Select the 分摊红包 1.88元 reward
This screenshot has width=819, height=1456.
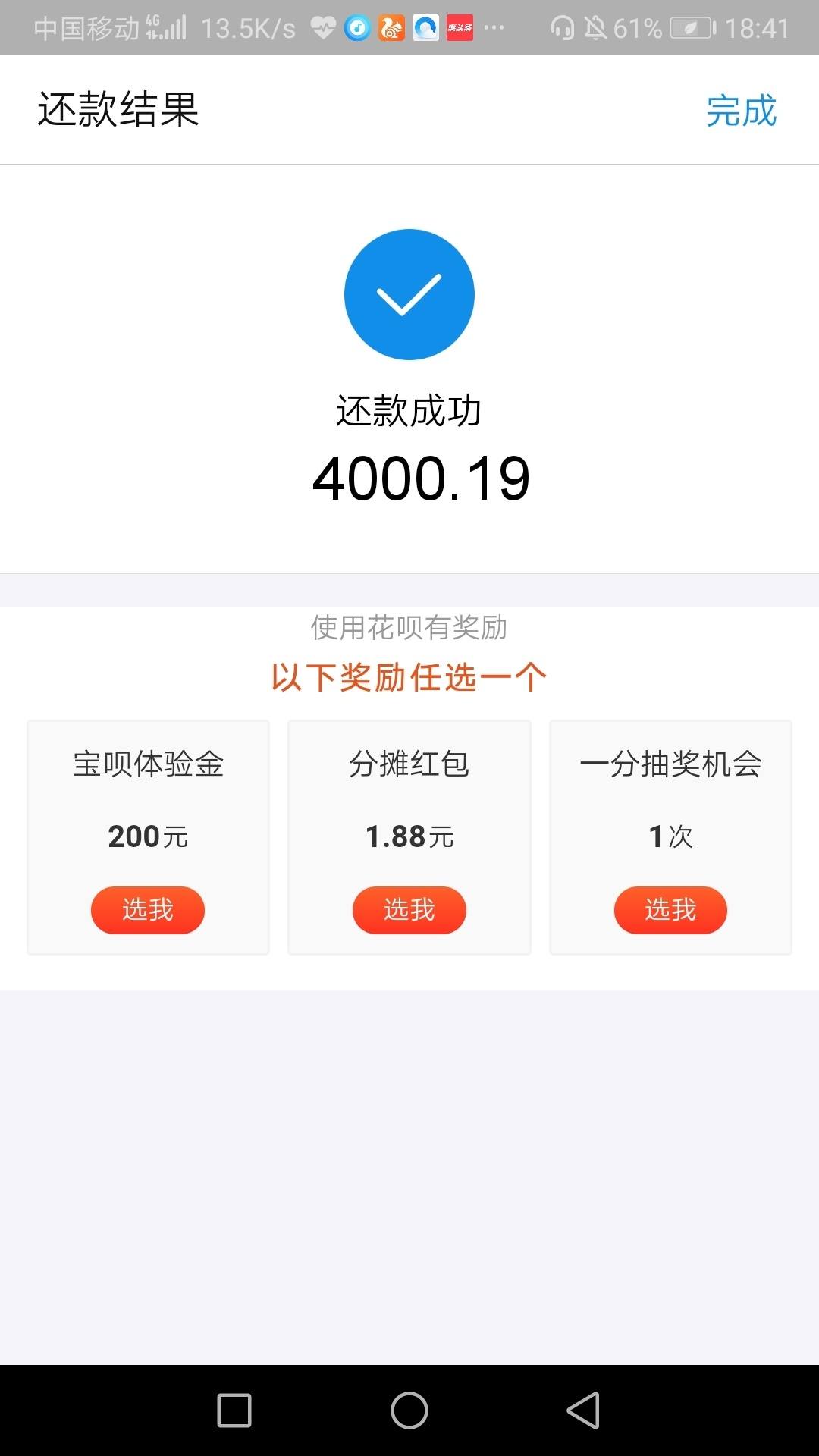tap(409, 909)
